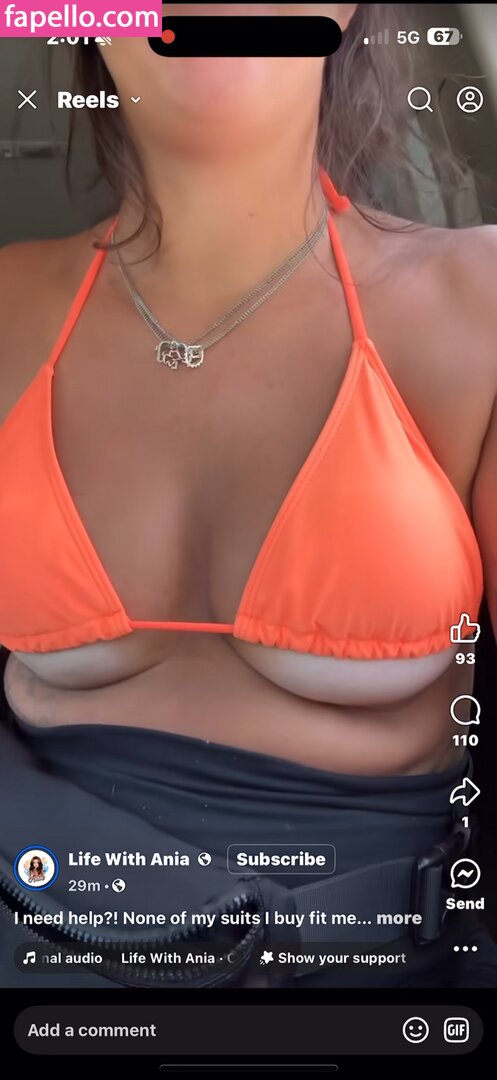497x1080 pixels.
Task: Like this reel
Action: pyautogui.click(x=465, y=629)
